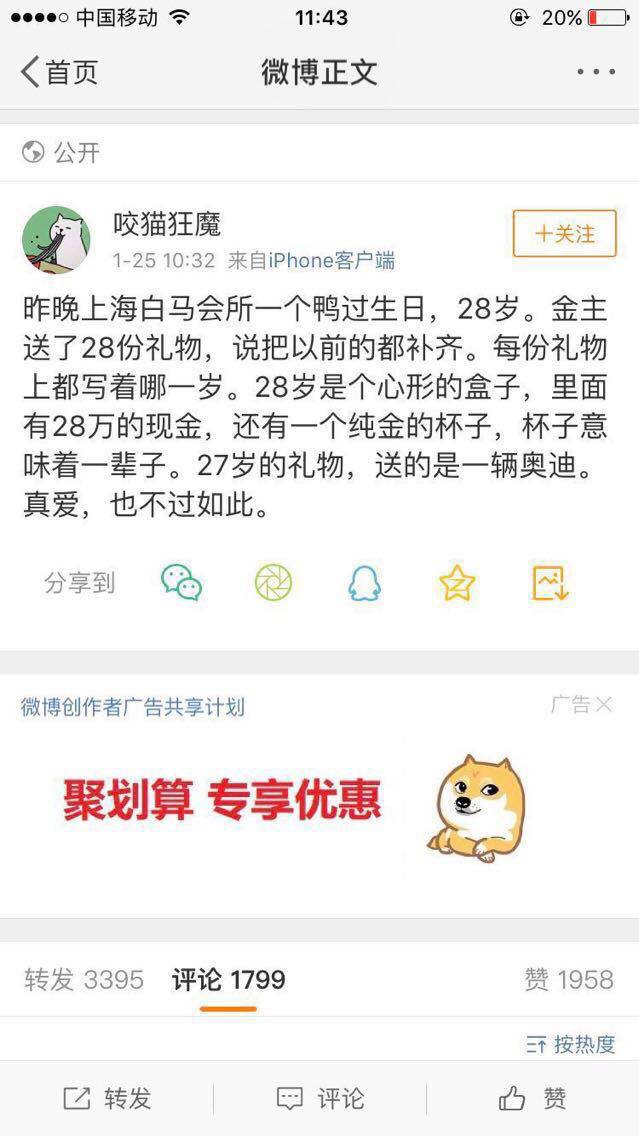The height and width of the screenshot is (1136, 639).
Task: Select the 评论 1799 tab
Action: coord(229,980)
